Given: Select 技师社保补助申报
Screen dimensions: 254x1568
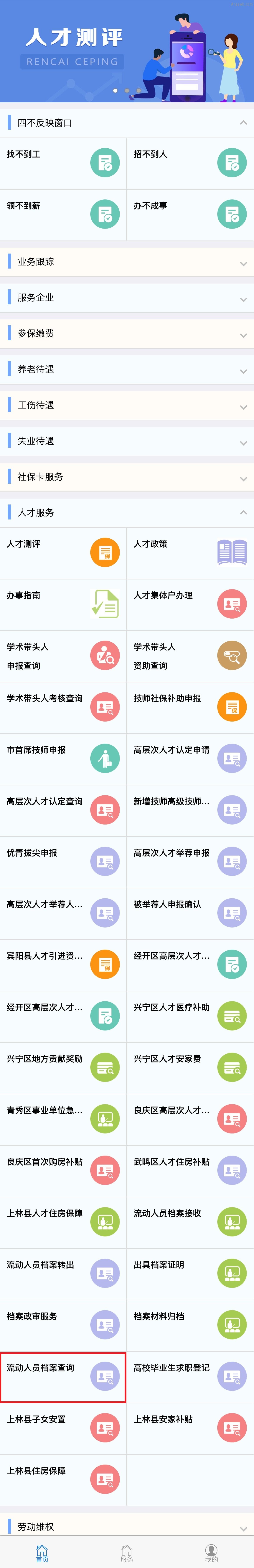Looking at the screenshot, I should coord(190,707).
